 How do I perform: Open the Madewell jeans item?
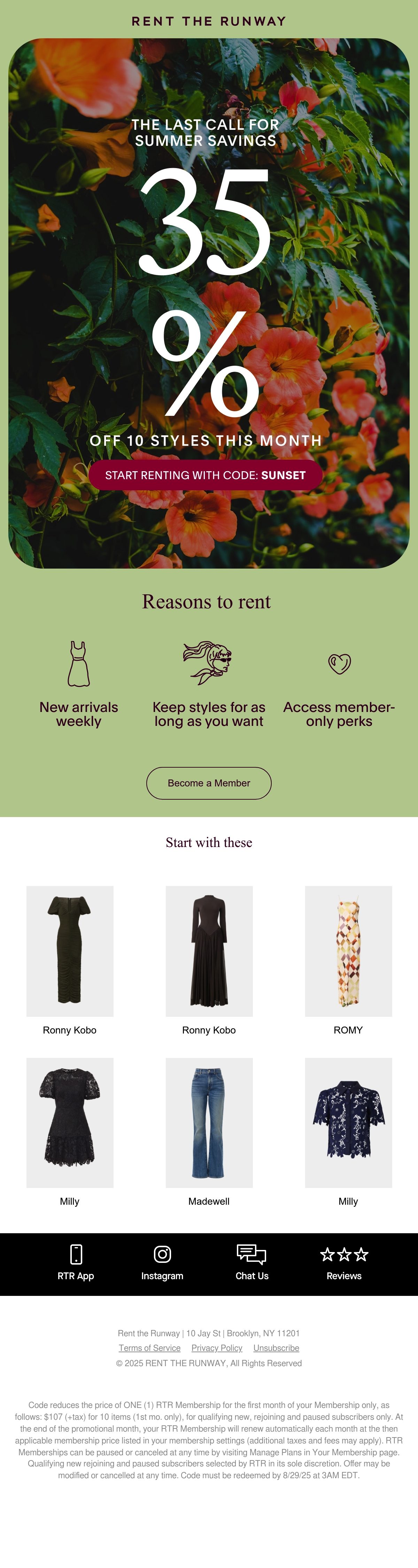[209, 1123]
